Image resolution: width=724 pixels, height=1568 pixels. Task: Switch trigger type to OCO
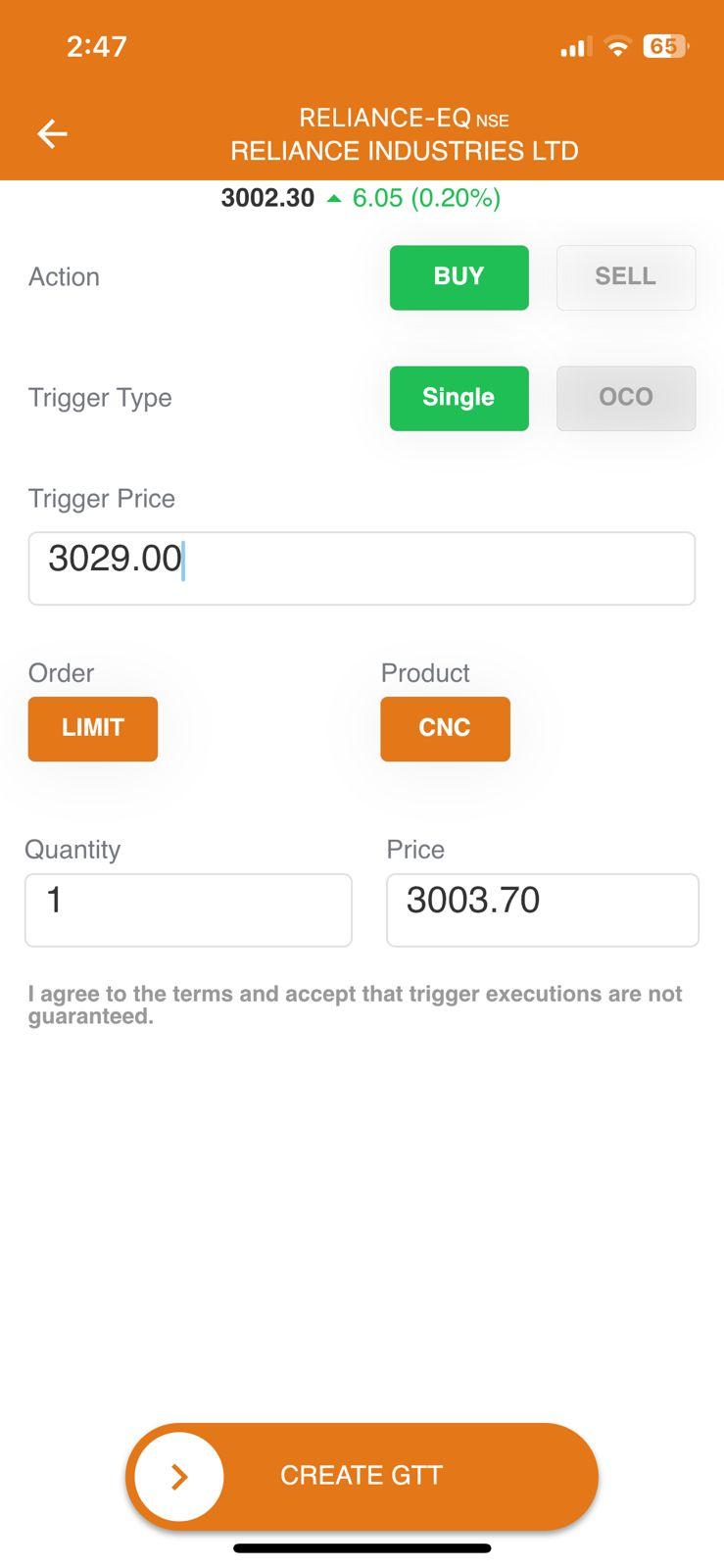tap(625, 398)
